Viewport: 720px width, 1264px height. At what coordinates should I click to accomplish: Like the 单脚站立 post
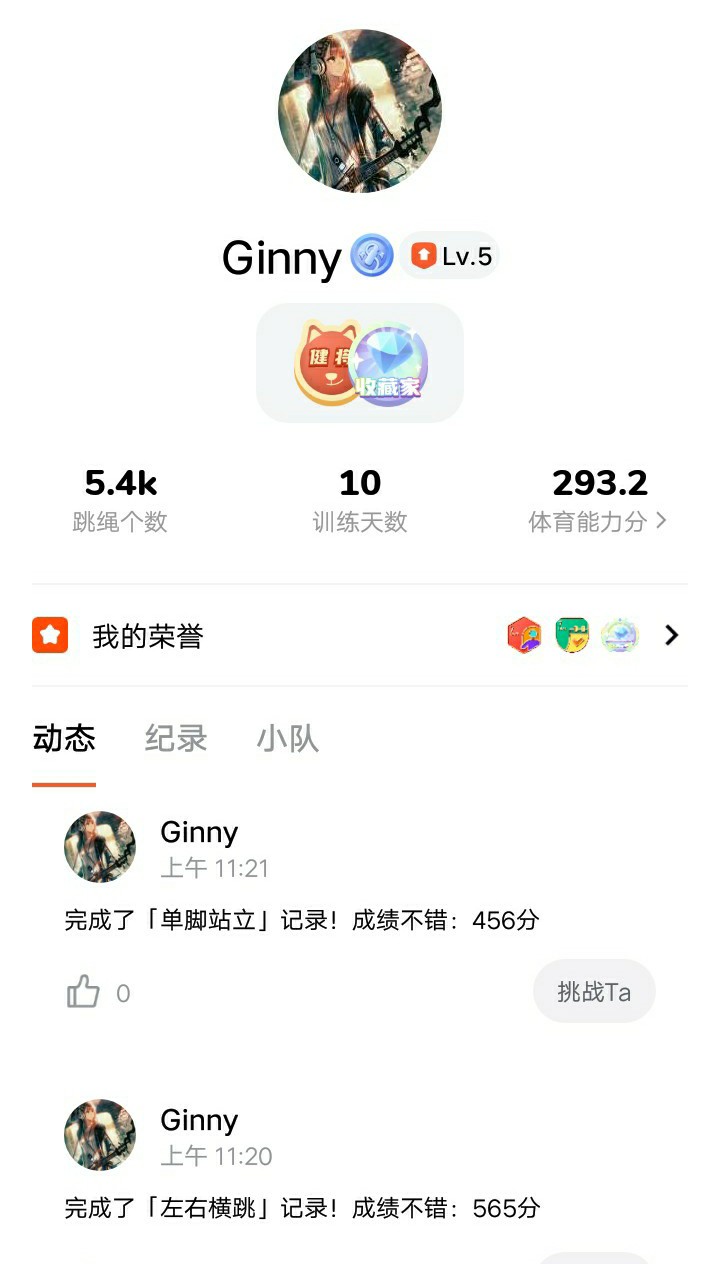point(83,991)
